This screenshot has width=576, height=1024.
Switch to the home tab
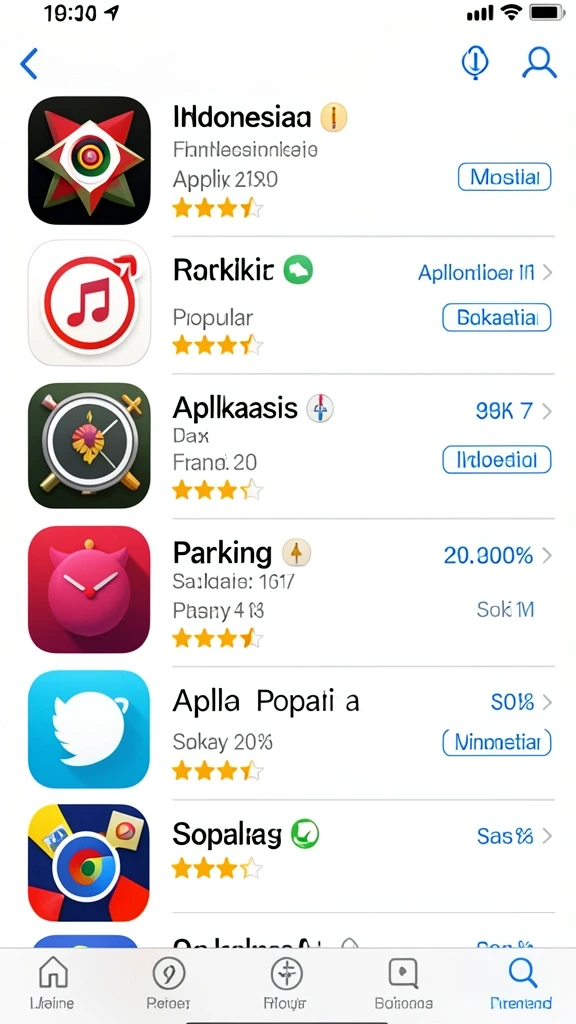(52, 985)
